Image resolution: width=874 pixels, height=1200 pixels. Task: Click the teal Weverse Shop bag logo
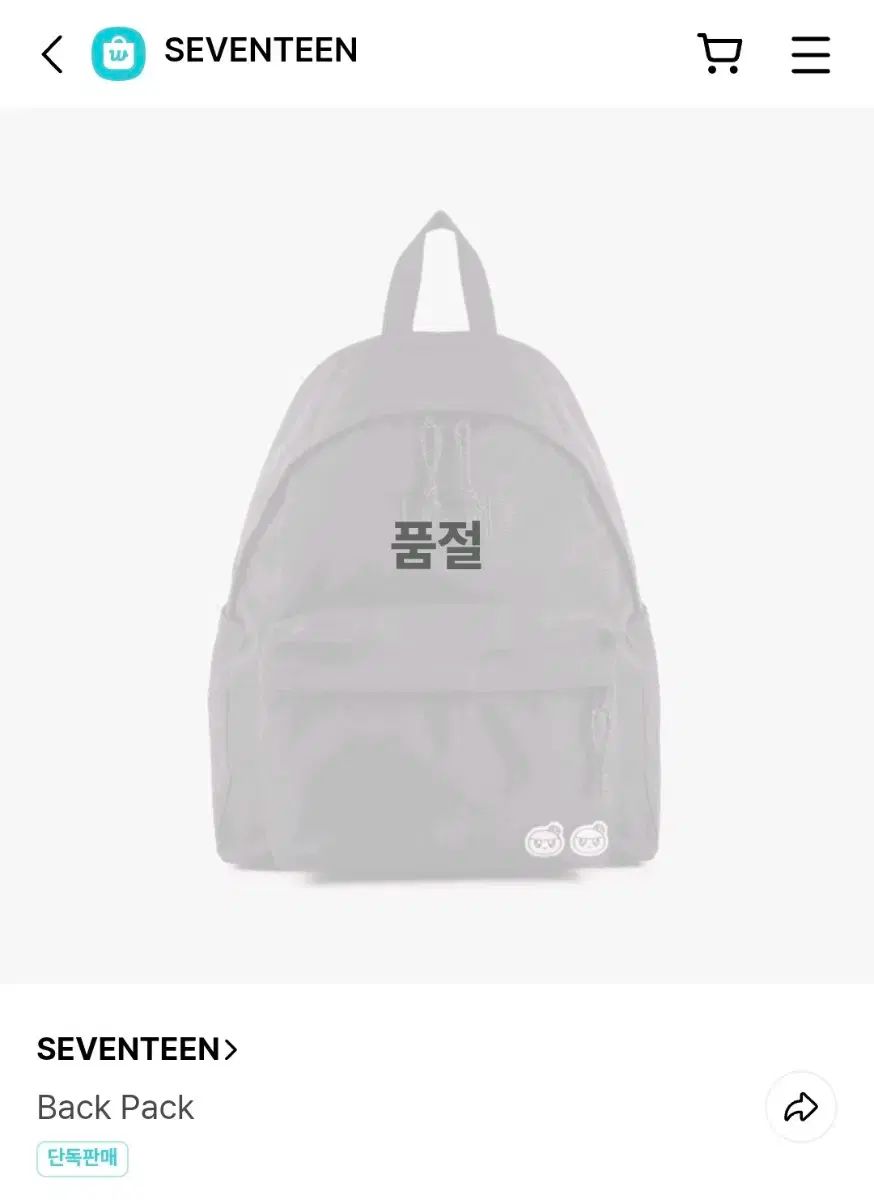(x=117, y=51)
